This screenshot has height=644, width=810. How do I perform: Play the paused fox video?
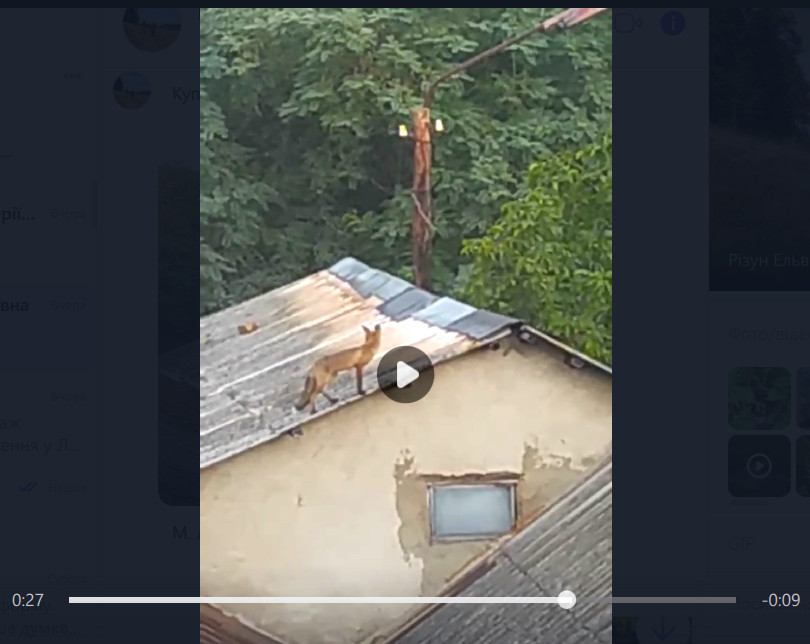pos(405,375)
